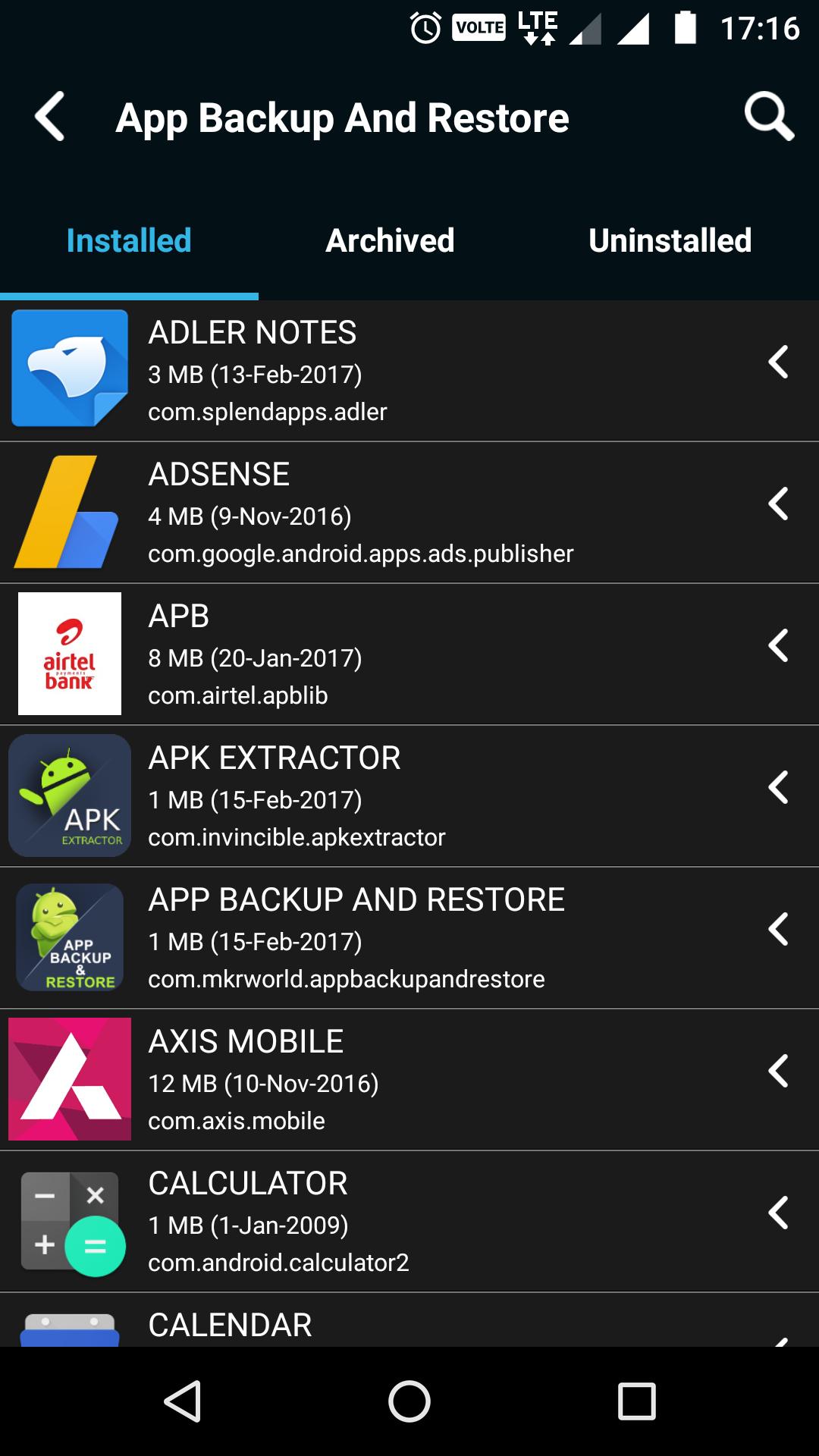Open the CALCULATOR list entry
This screenshot has width=819, height=1456.
tap(341, 1221)
